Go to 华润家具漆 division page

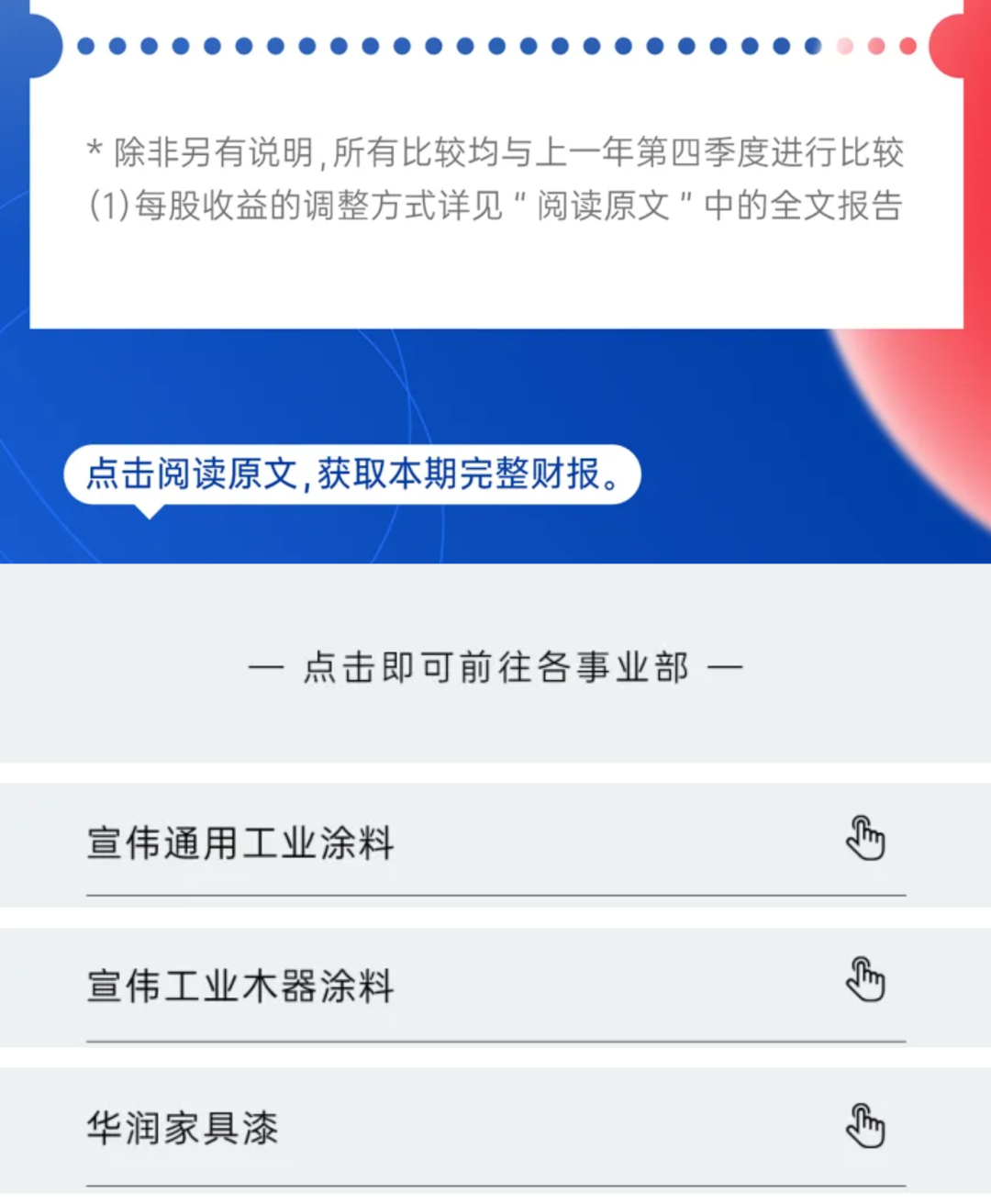(495, 1129)
